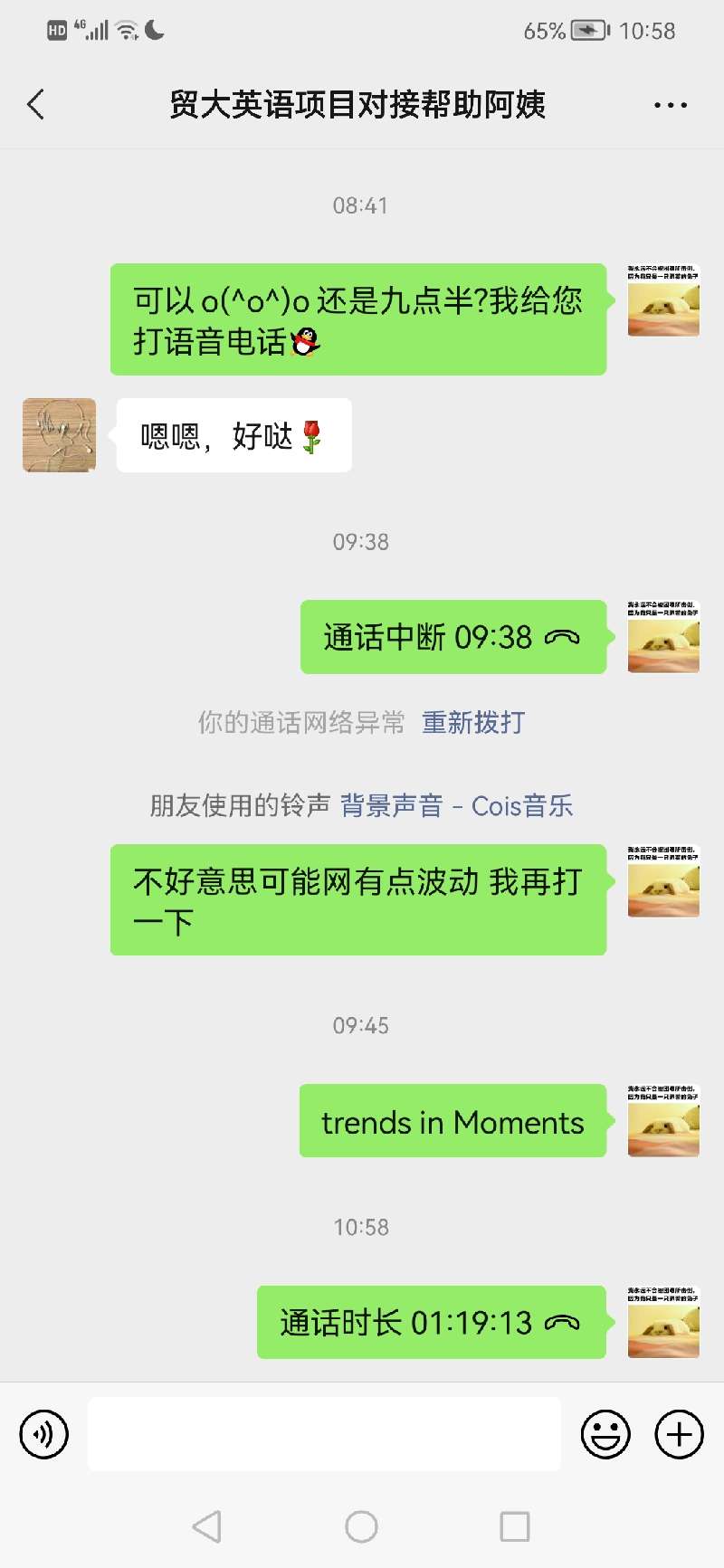Open the 背景声音 - Cois音乐 ringtone link
The image size is (724, 1568).
[x=456, y=805]
